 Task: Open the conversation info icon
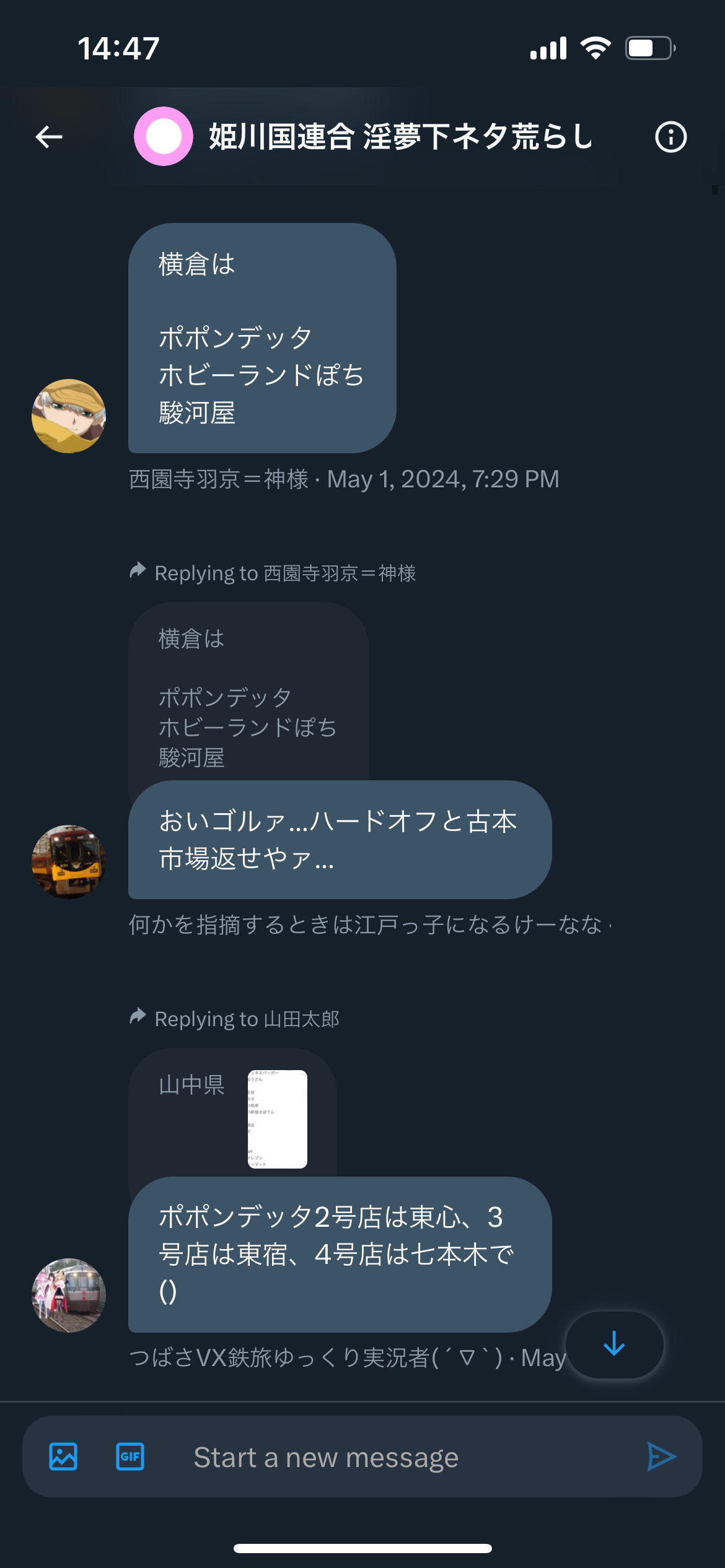pyautogui.click(x=671, y=137)
